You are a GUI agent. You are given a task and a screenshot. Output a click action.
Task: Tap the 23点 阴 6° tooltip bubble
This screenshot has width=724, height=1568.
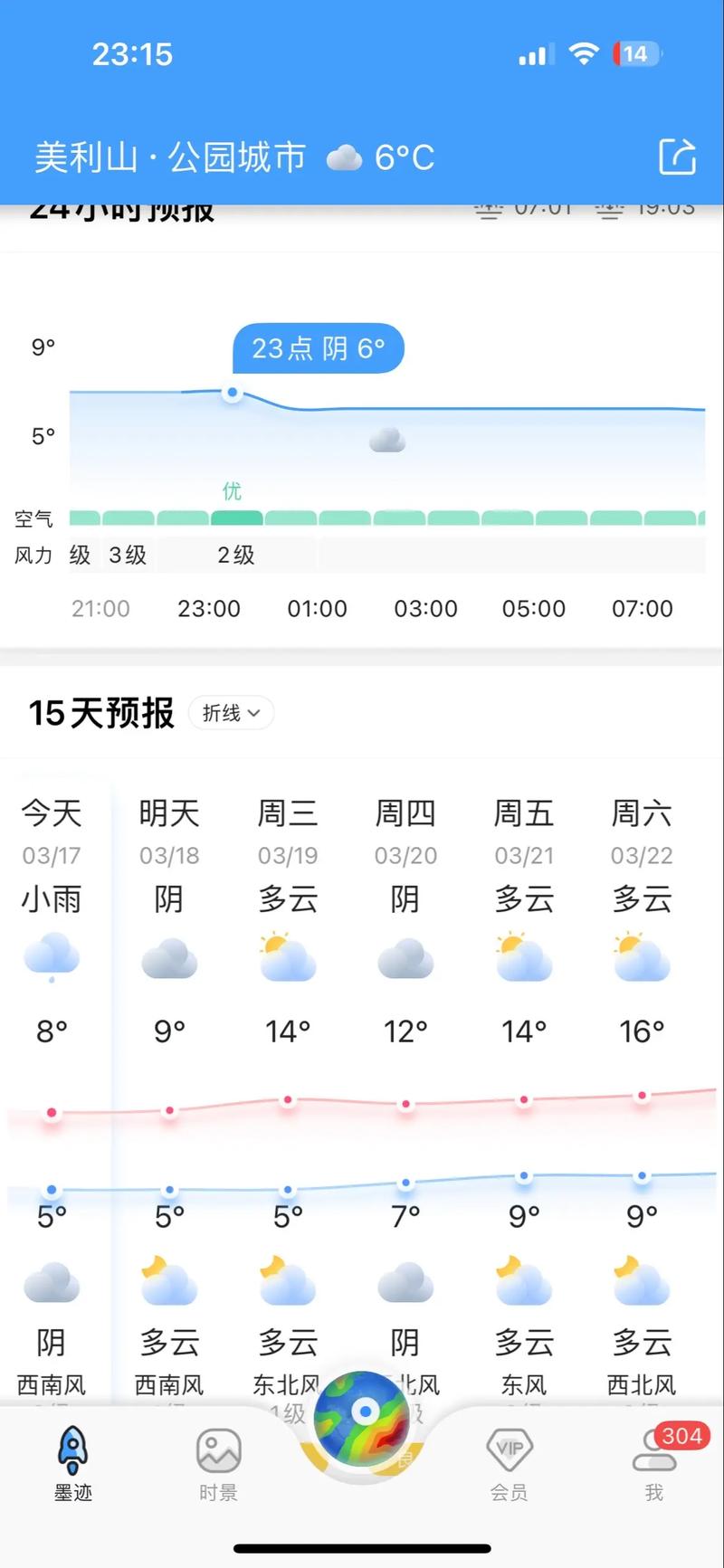point(319,348)
